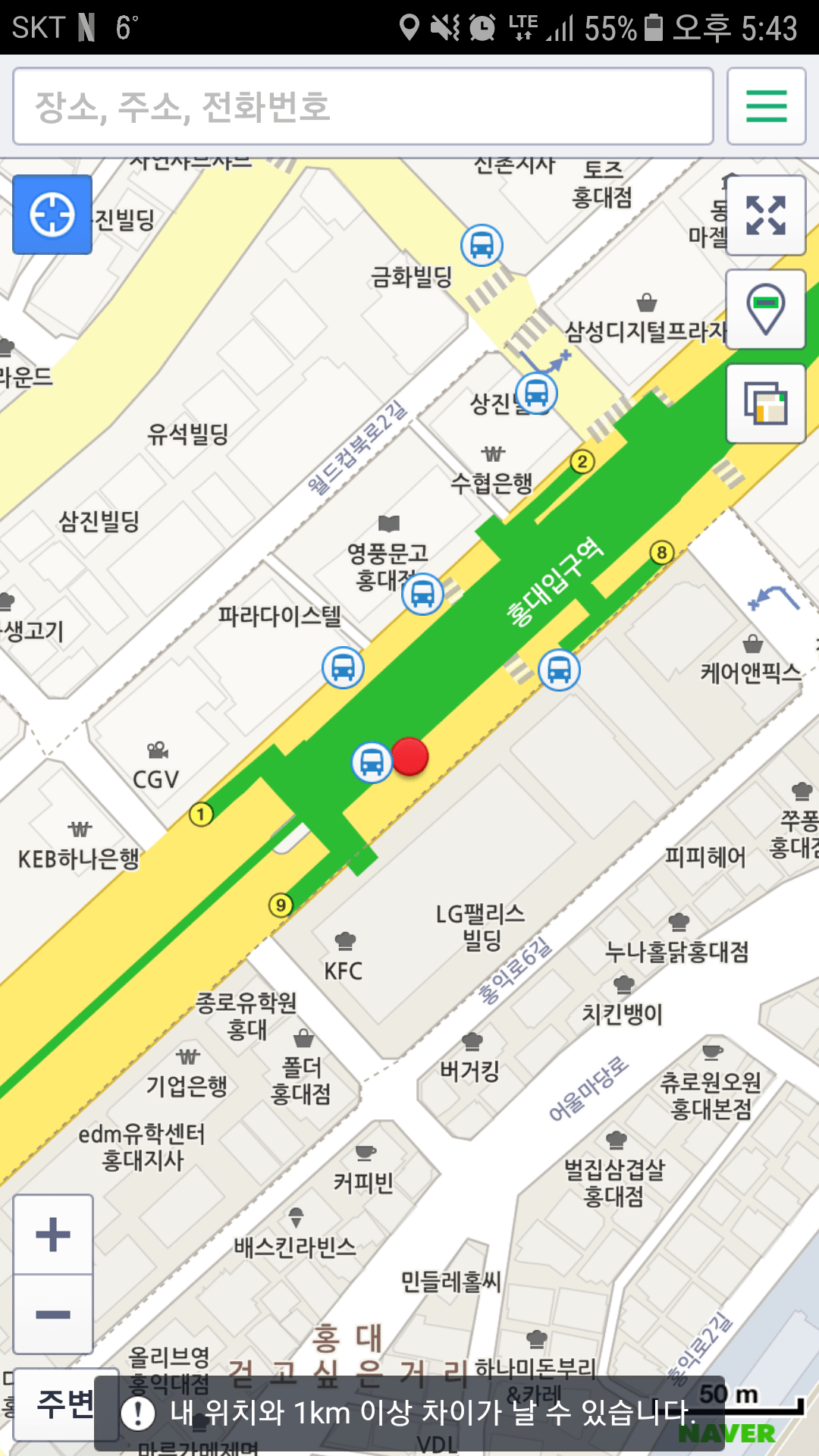819x1456 pixels.
Task: Zoom out with the minus button
Action: click(53, 1314)
